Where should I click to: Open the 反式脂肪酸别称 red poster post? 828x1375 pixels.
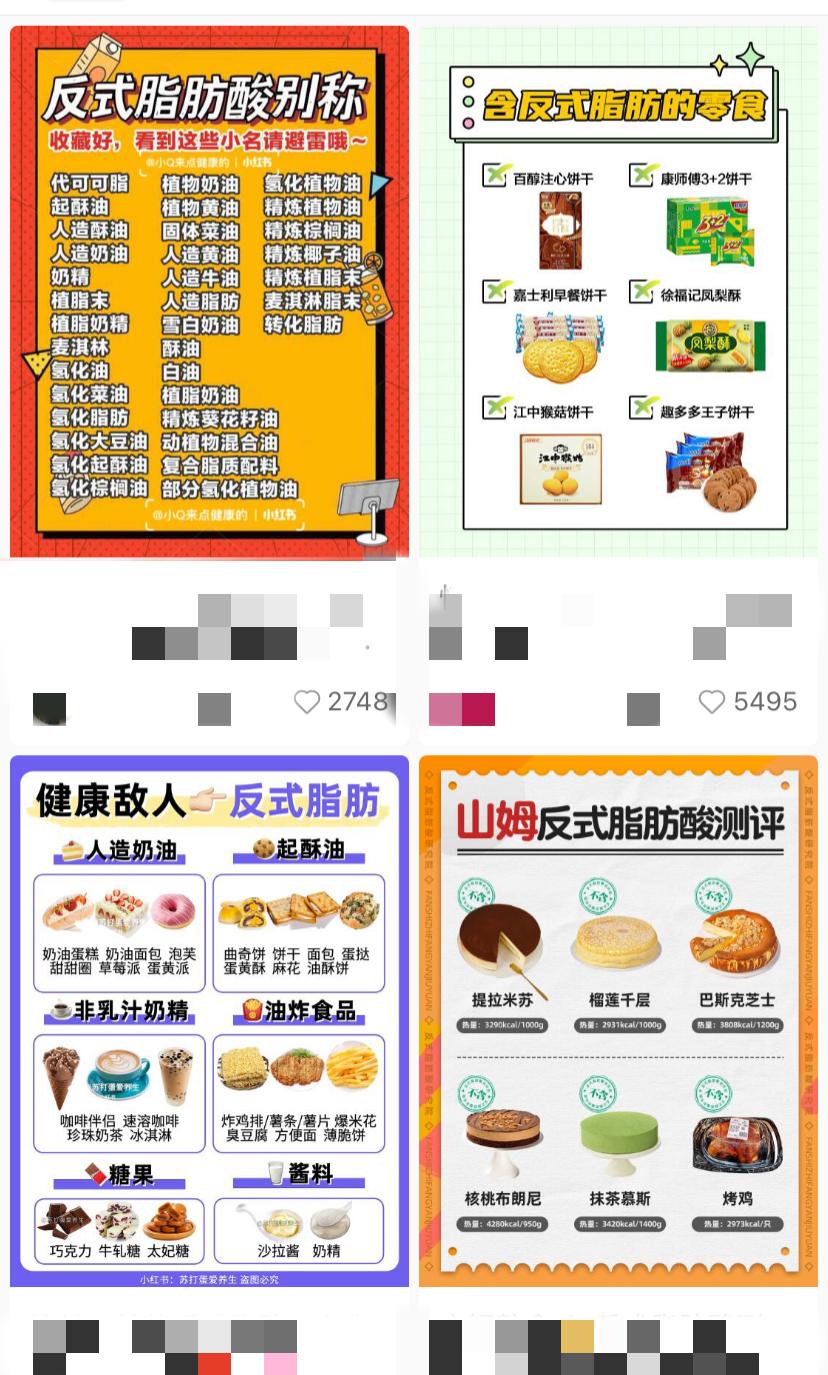(x=209, y=292)
